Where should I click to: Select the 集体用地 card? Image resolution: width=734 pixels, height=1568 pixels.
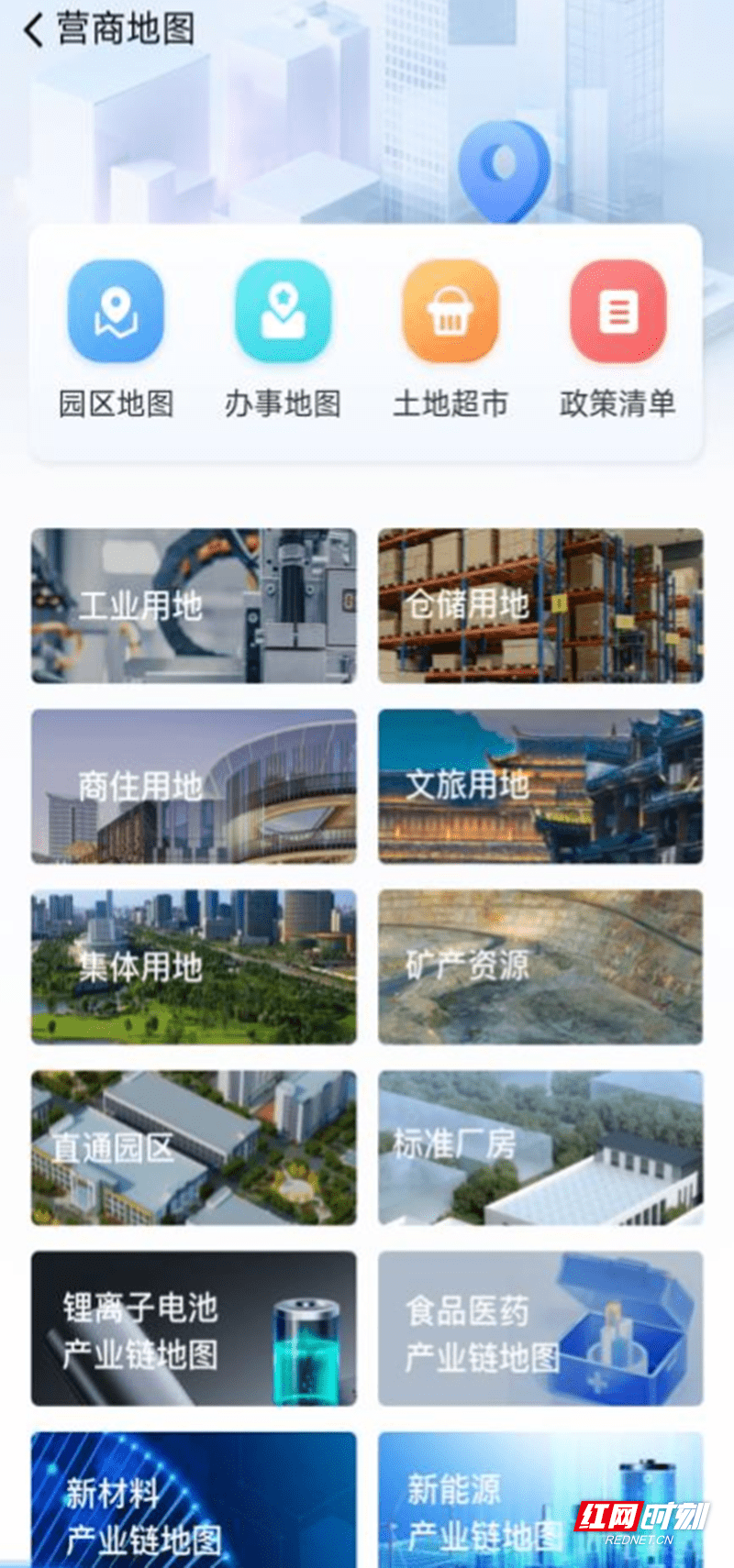pyautogui.click(x=194, y=966)
